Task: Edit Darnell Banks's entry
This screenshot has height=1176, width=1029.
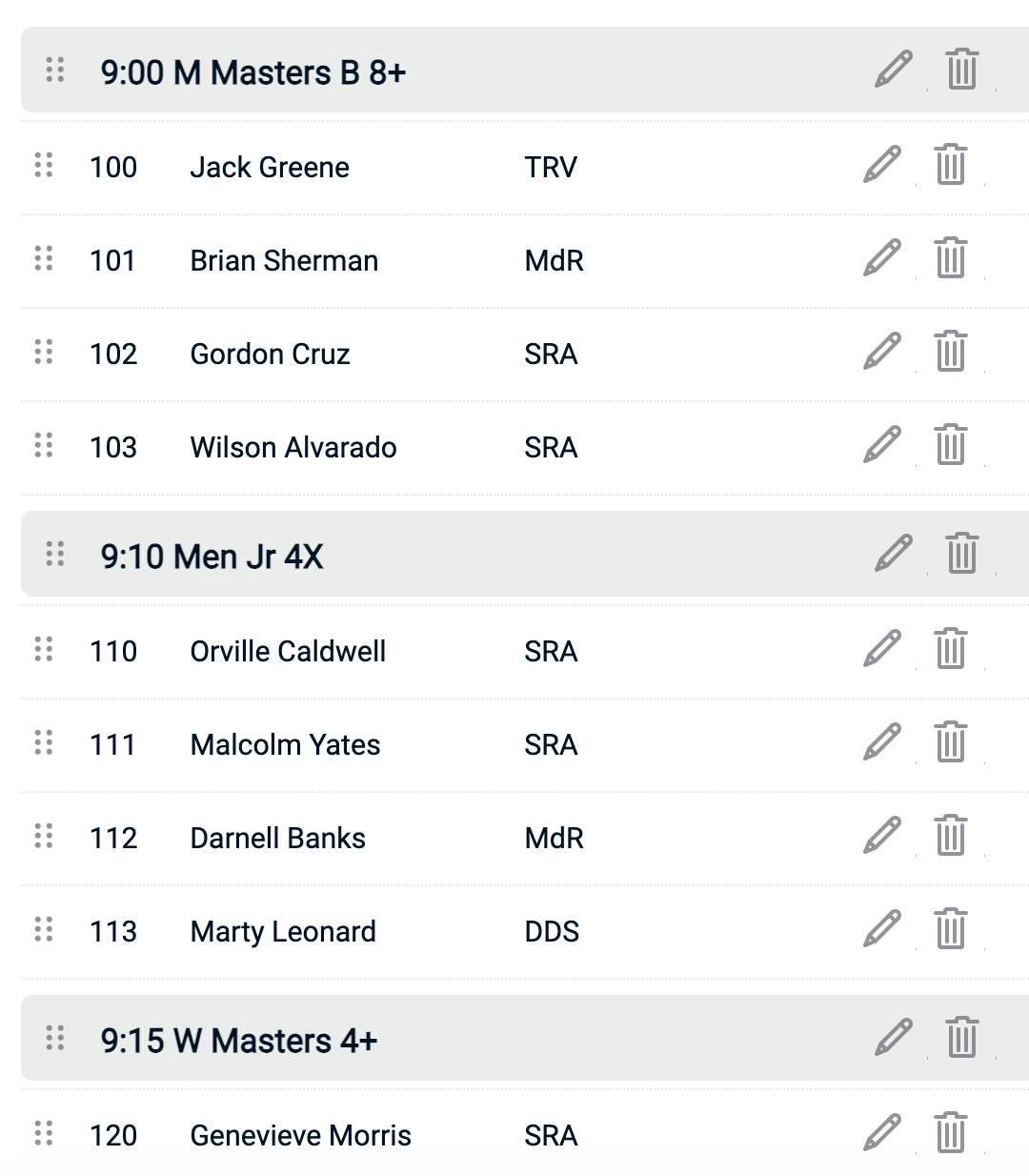Action: [881, 836]
